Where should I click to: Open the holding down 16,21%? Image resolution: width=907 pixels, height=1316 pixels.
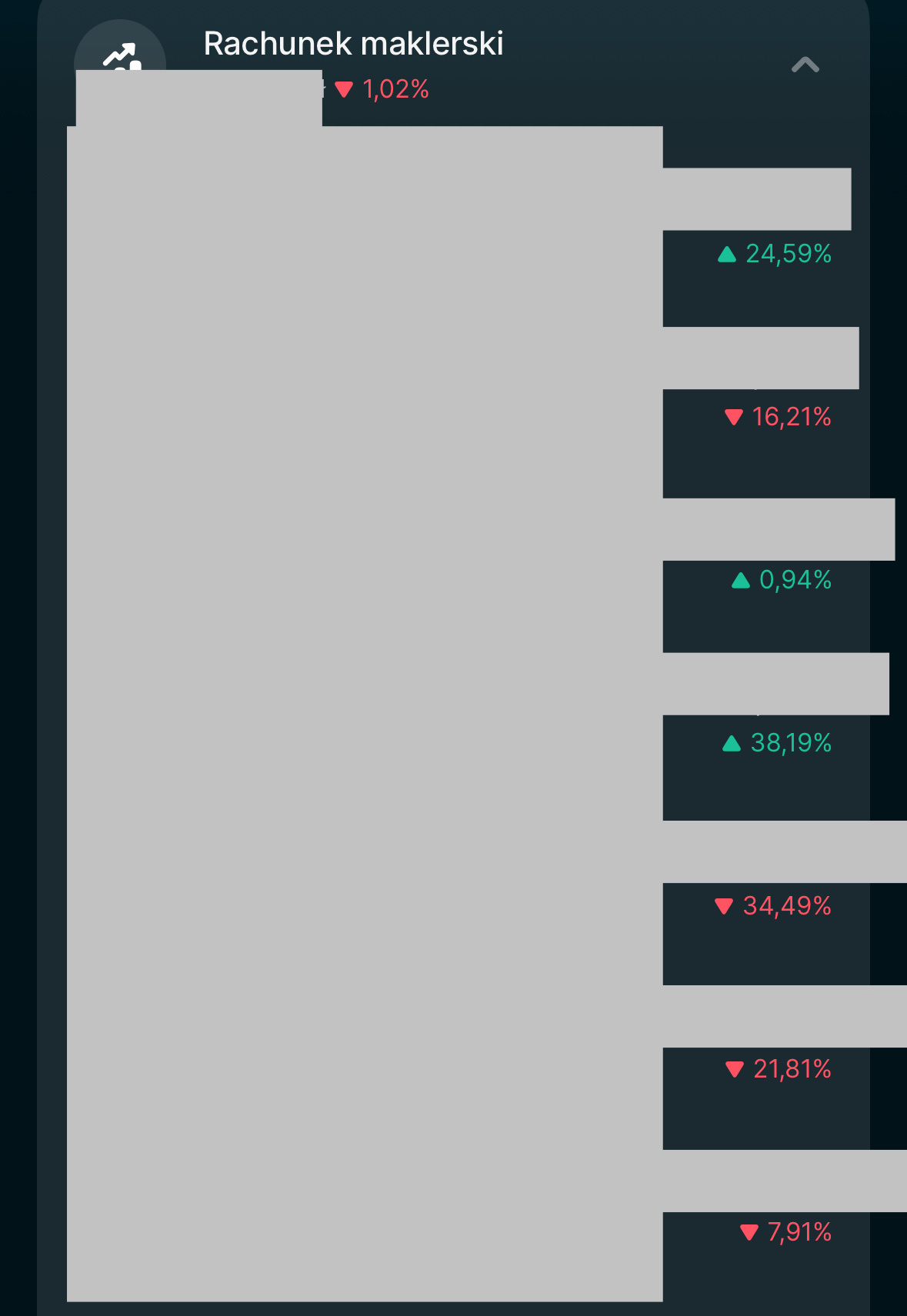coord(779,417)
